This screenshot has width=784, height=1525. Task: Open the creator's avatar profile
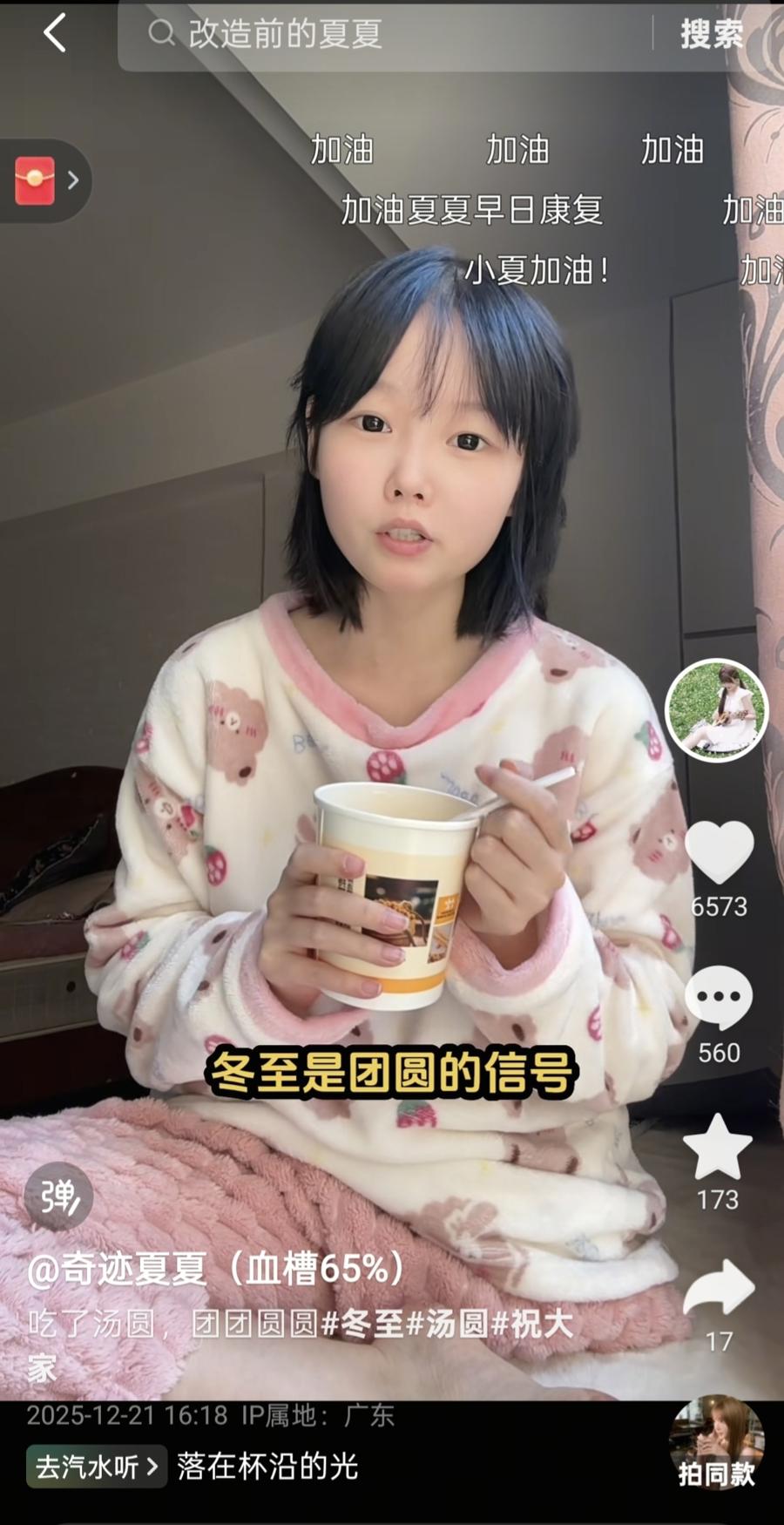point(716,710)
